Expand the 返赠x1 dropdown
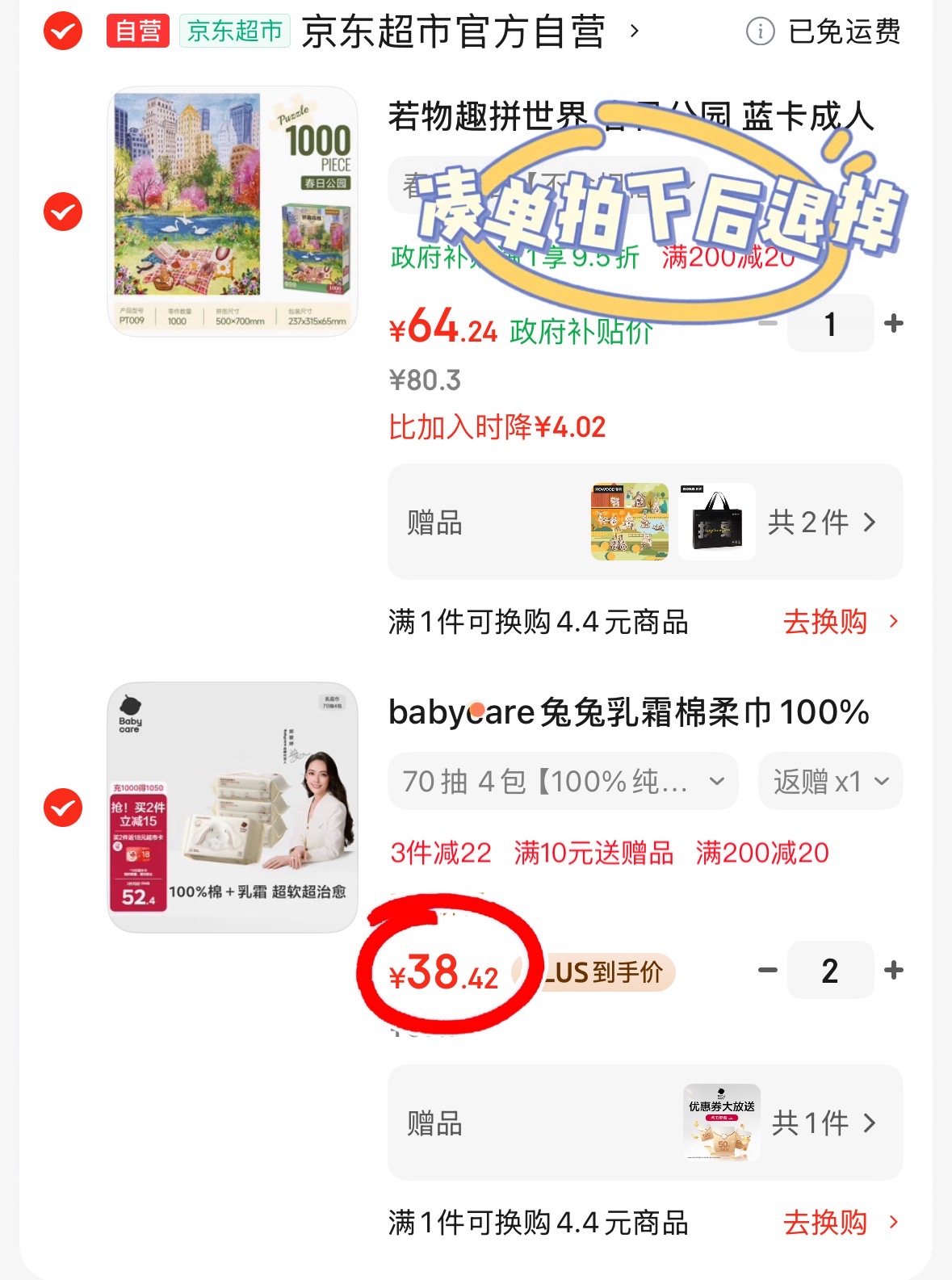The height and width of the screenshot is (1280, 952). 830,780
